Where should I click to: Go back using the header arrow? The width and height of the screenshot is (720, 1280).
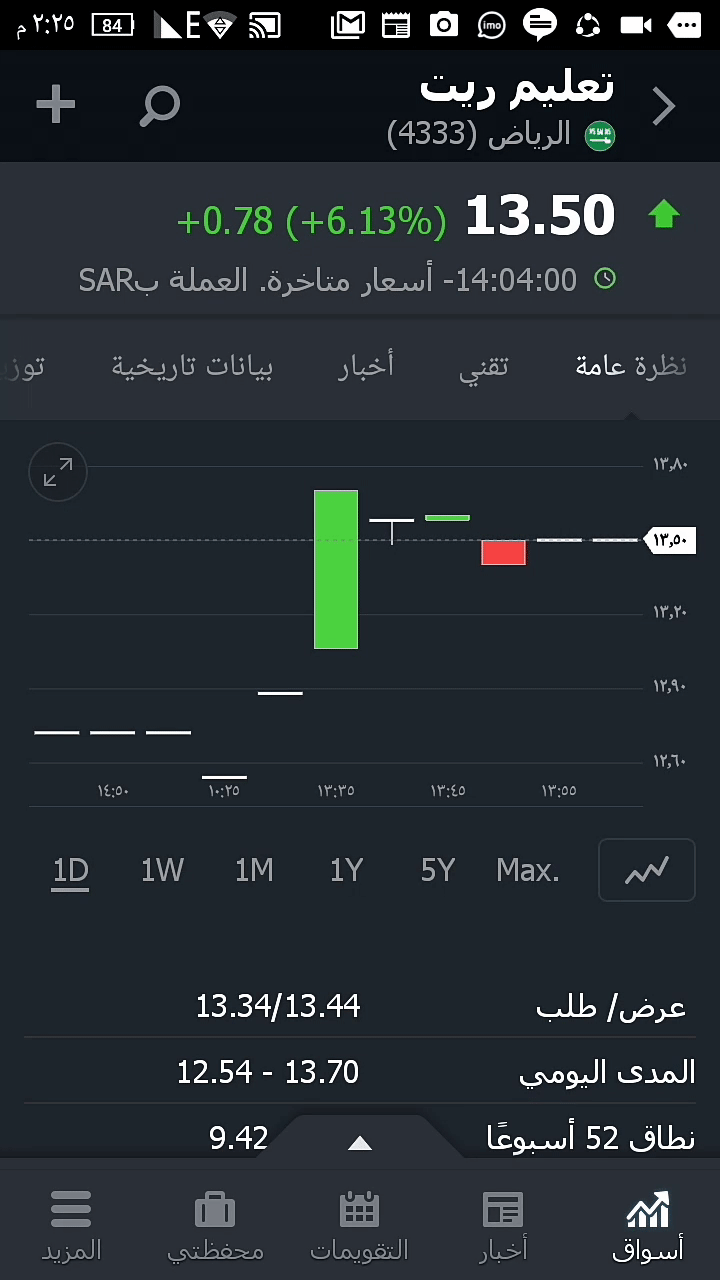point(664,106)
